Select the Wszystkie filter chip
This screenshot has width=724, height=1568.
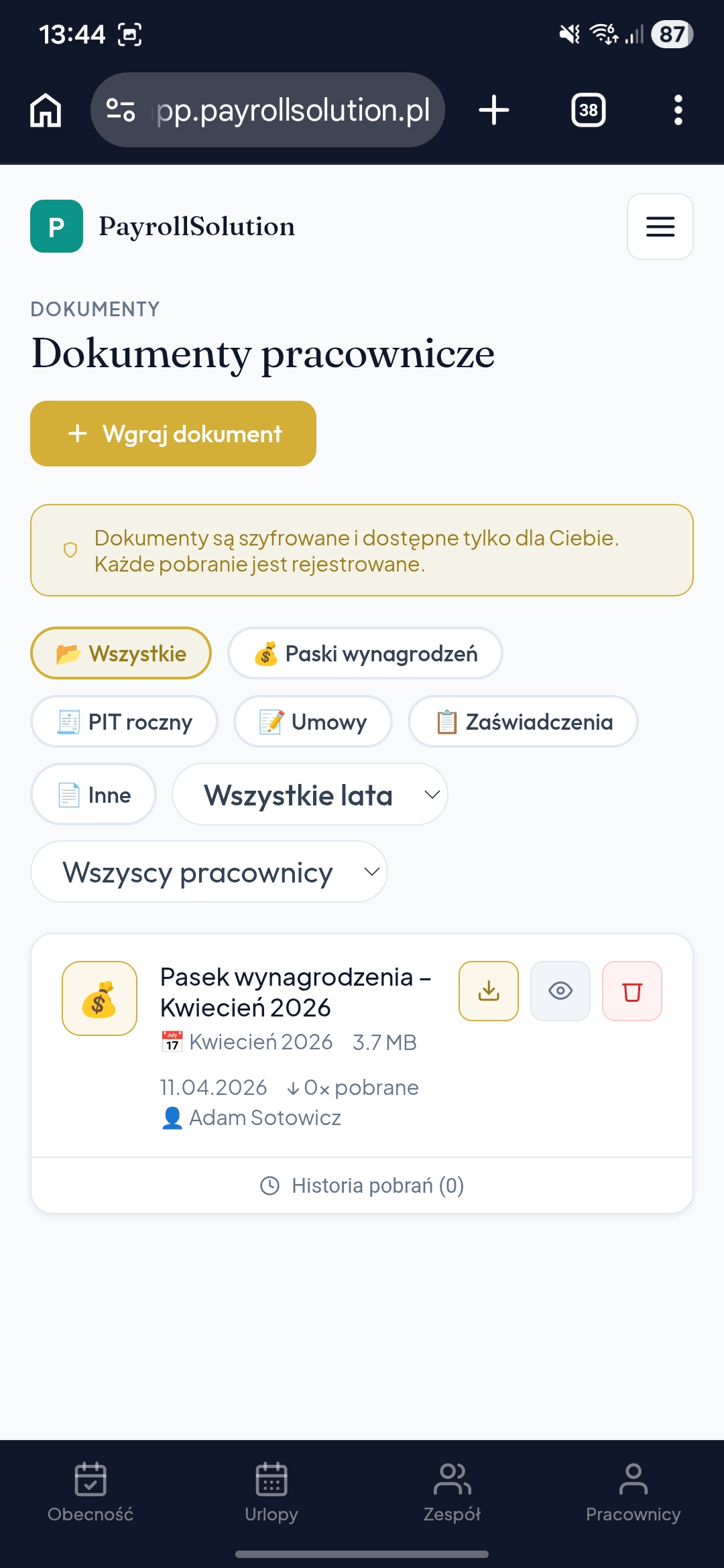(x=121, y=653)
